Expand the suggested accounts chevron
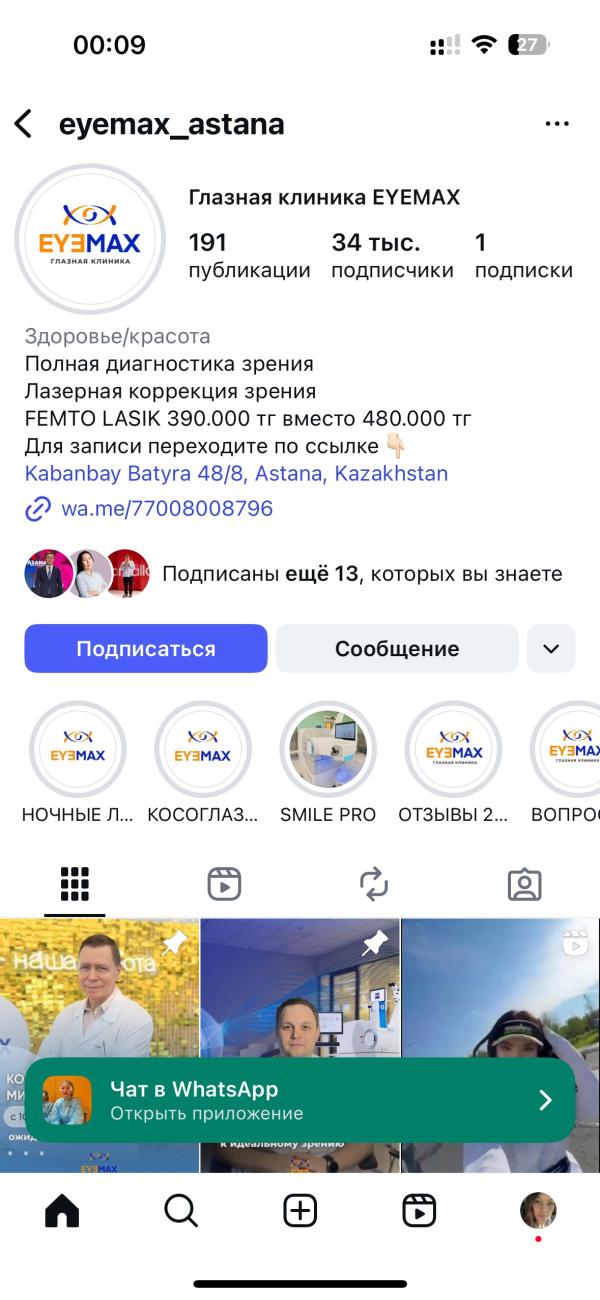The height and width of the screenshot is (1300, 600). click(x=551, y=649)
